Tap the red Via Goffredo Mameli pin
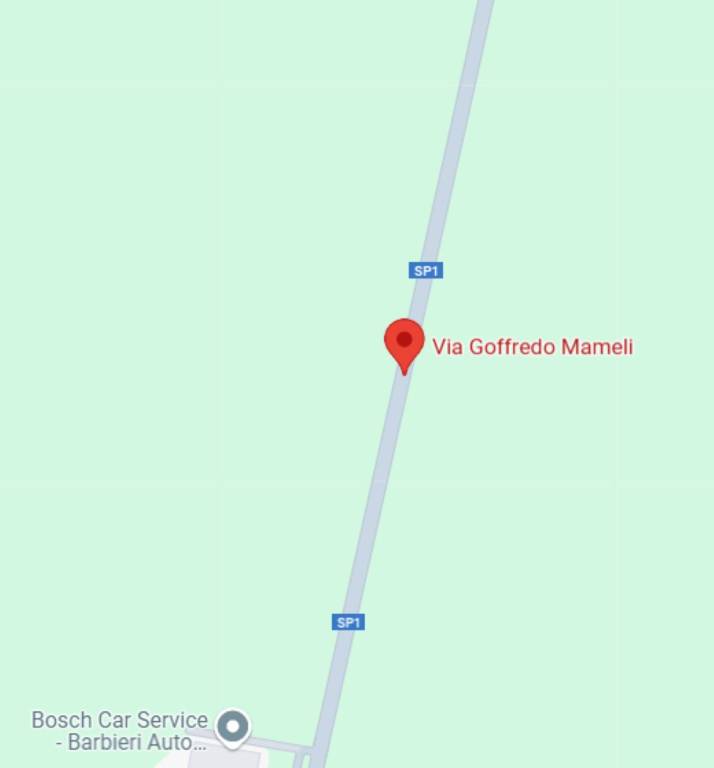714x768 pixels. pyautogui.click(x=404, y=343)
